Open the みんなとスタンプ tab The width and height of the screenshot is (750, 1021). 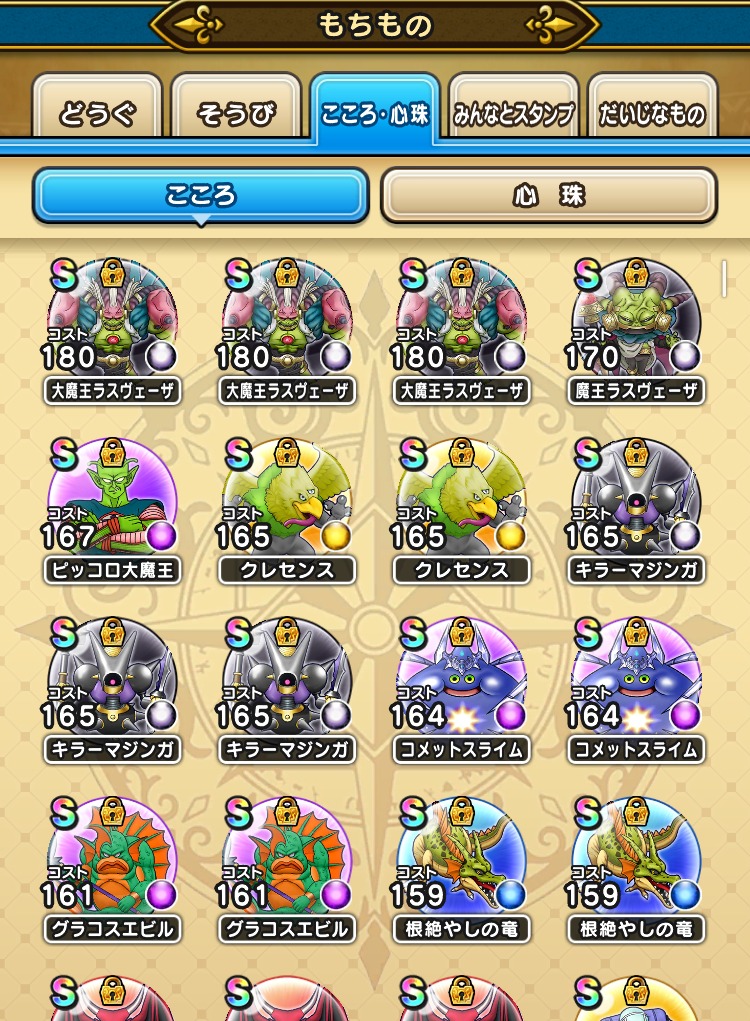513,111
